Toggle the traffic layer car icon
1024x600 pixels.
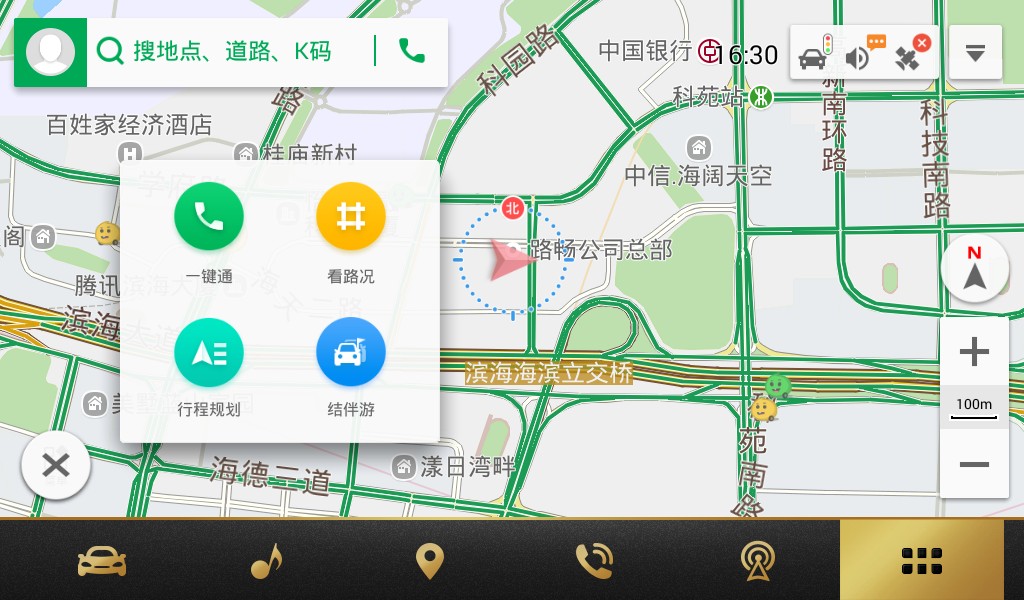tap(815, 55)
